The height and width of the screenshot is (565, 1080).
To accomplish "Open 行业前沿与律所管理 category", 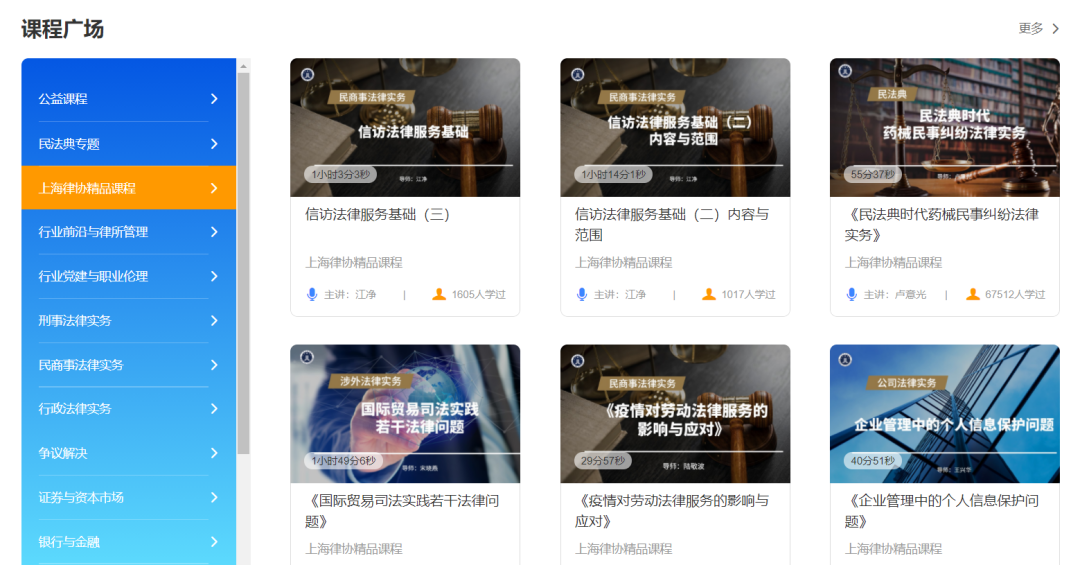I will pyautogui.click(x=128, y=232).
